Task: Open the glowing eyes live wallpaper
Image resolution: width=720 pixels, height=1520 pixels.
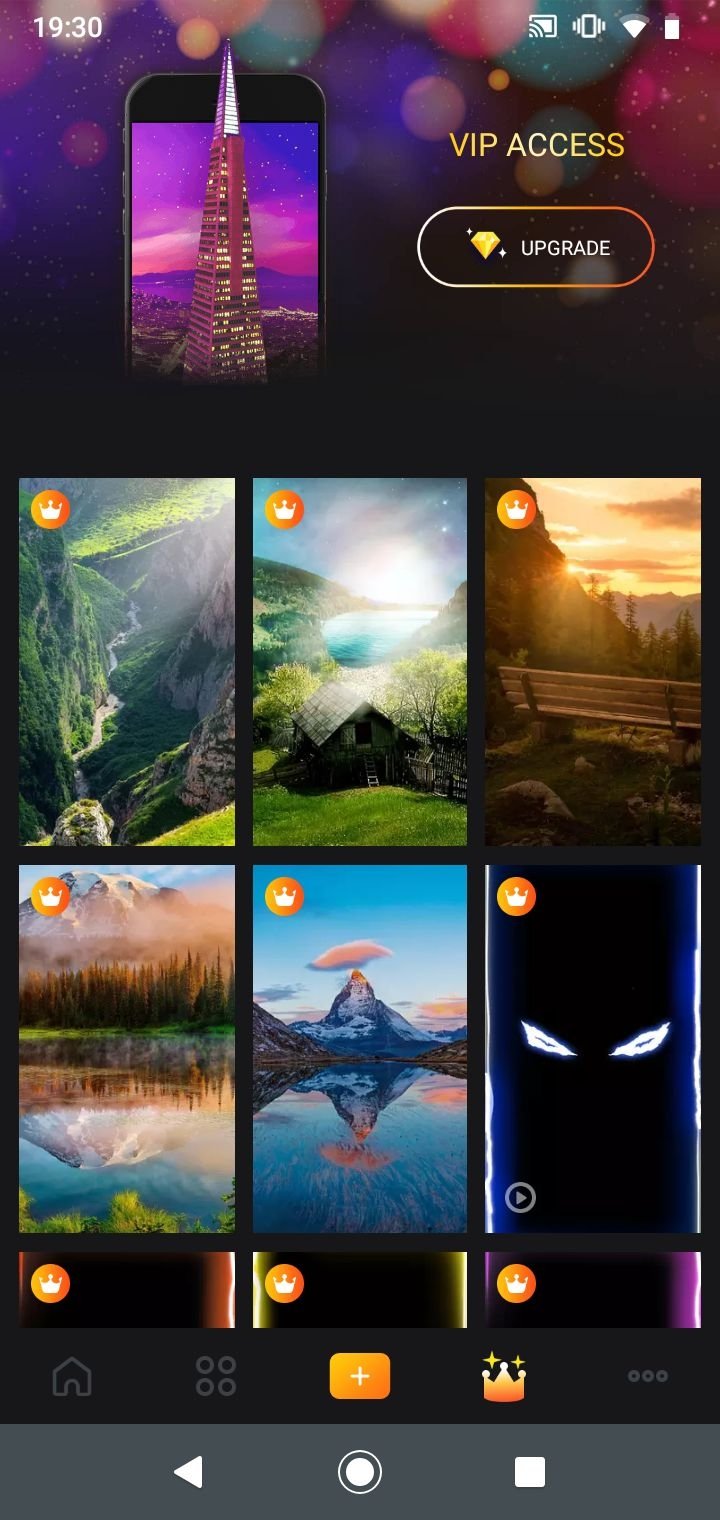Action: click(593, 1049)
